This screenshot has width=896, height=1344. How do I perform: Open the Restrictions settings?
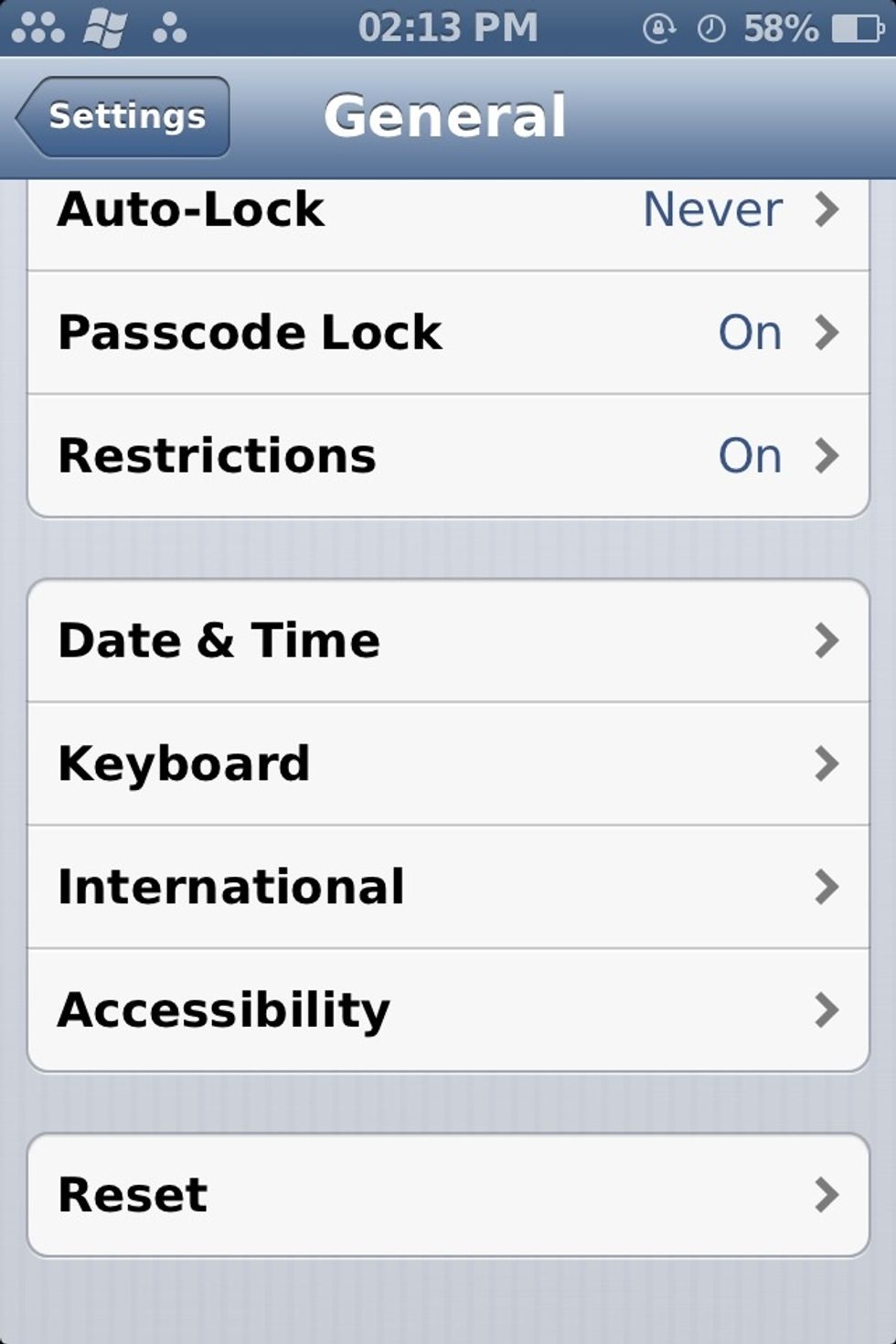tap(448, 455)
